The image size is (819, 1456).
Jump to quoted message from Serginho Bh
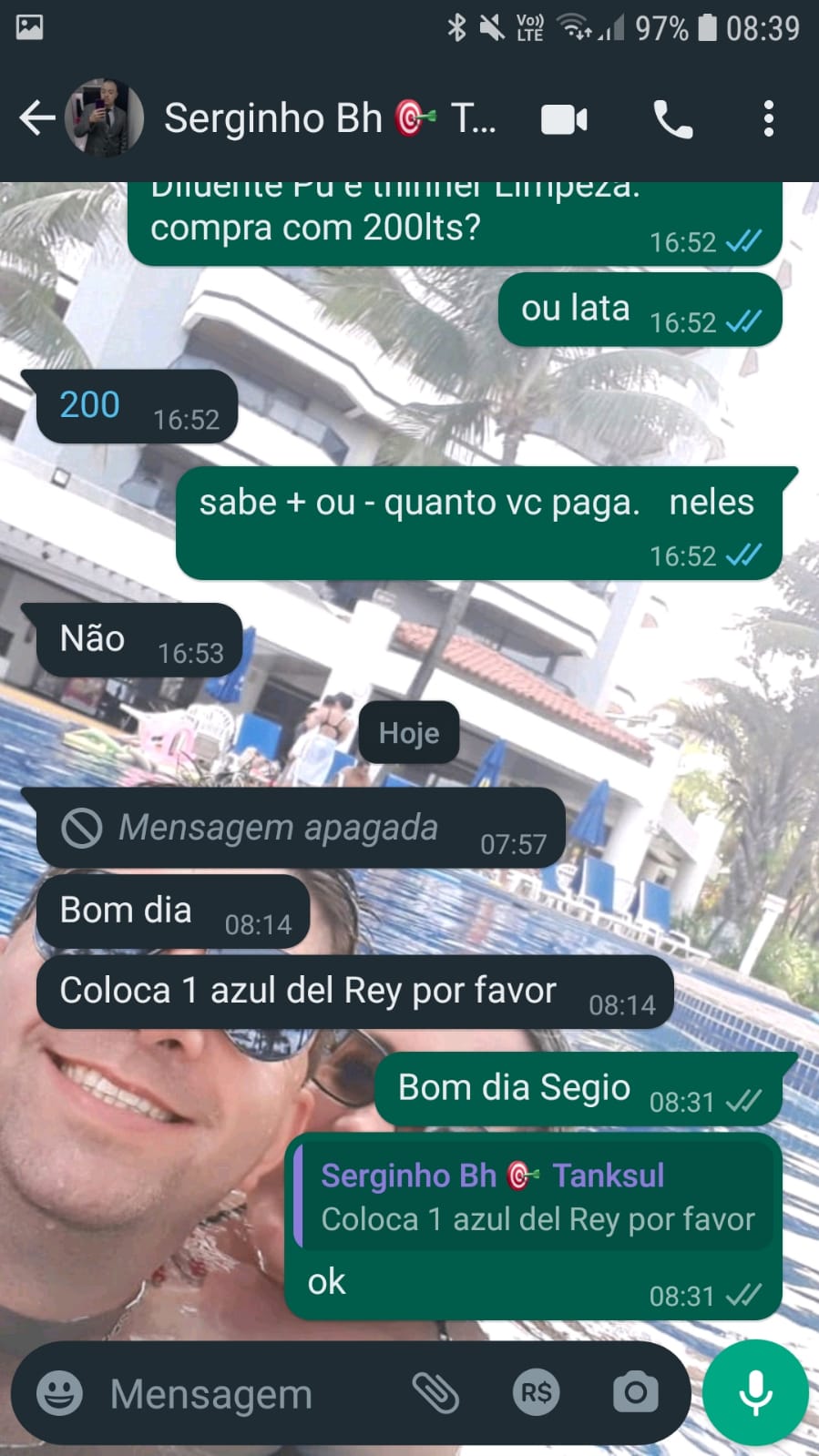[536, 1196]
